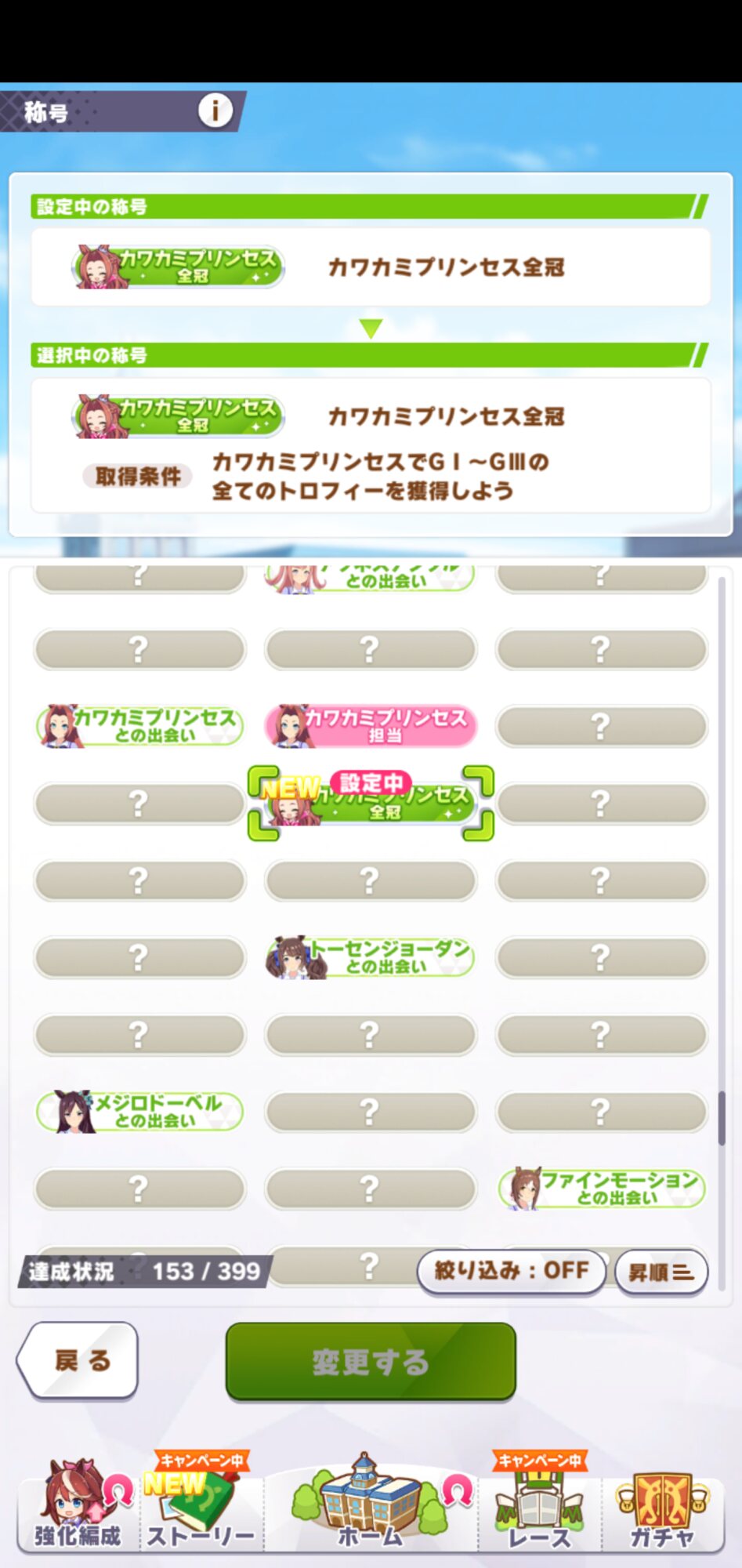This screenshot has height=1568, width=742.
Task: Open the info icon beside 称号
Action: coord(215,111)
